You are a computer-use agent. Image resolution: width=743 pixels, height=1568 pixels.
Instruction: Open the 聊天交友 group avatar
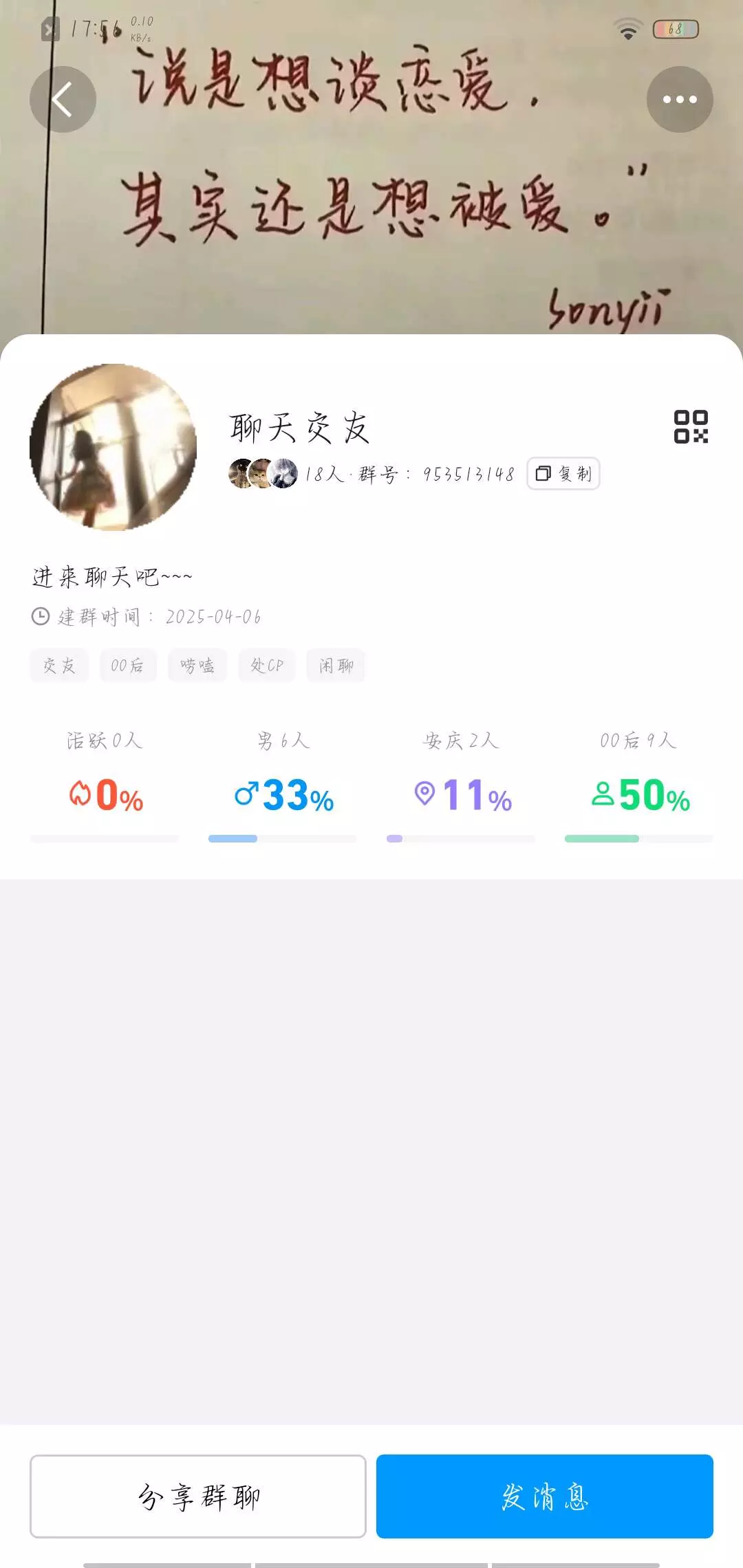click(114, 448)
